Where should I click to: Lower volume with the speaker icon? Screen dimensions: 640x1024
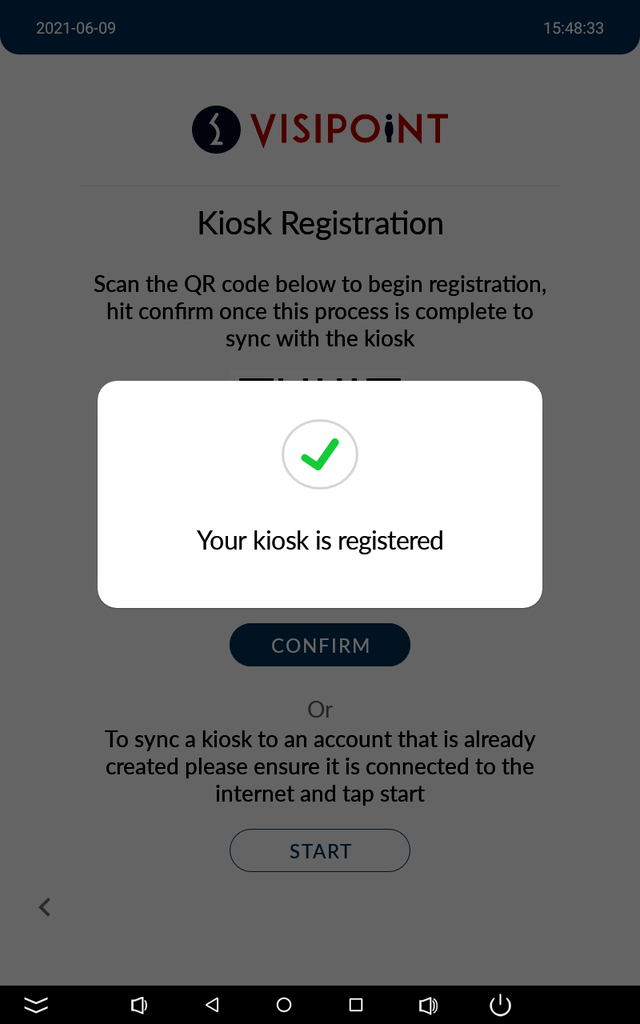point(139,1004)
